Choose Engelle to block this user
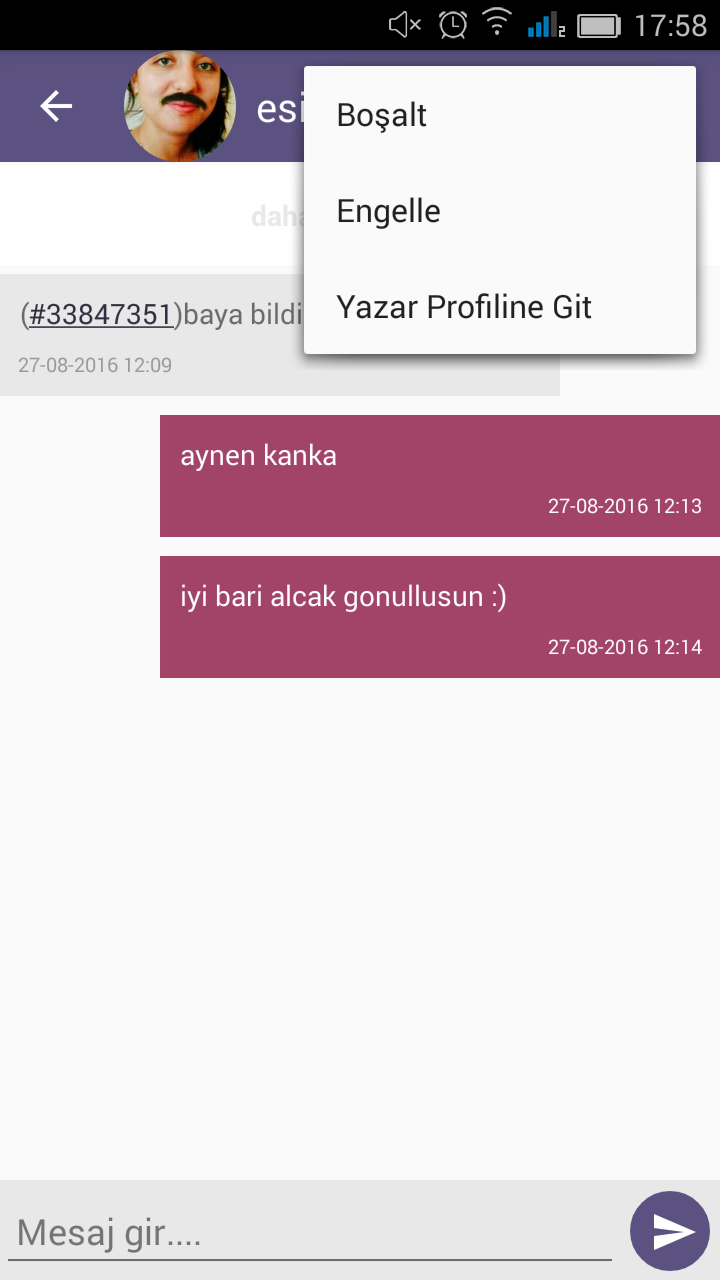This screenshot has width=720, height=1280. click(388, 211)
